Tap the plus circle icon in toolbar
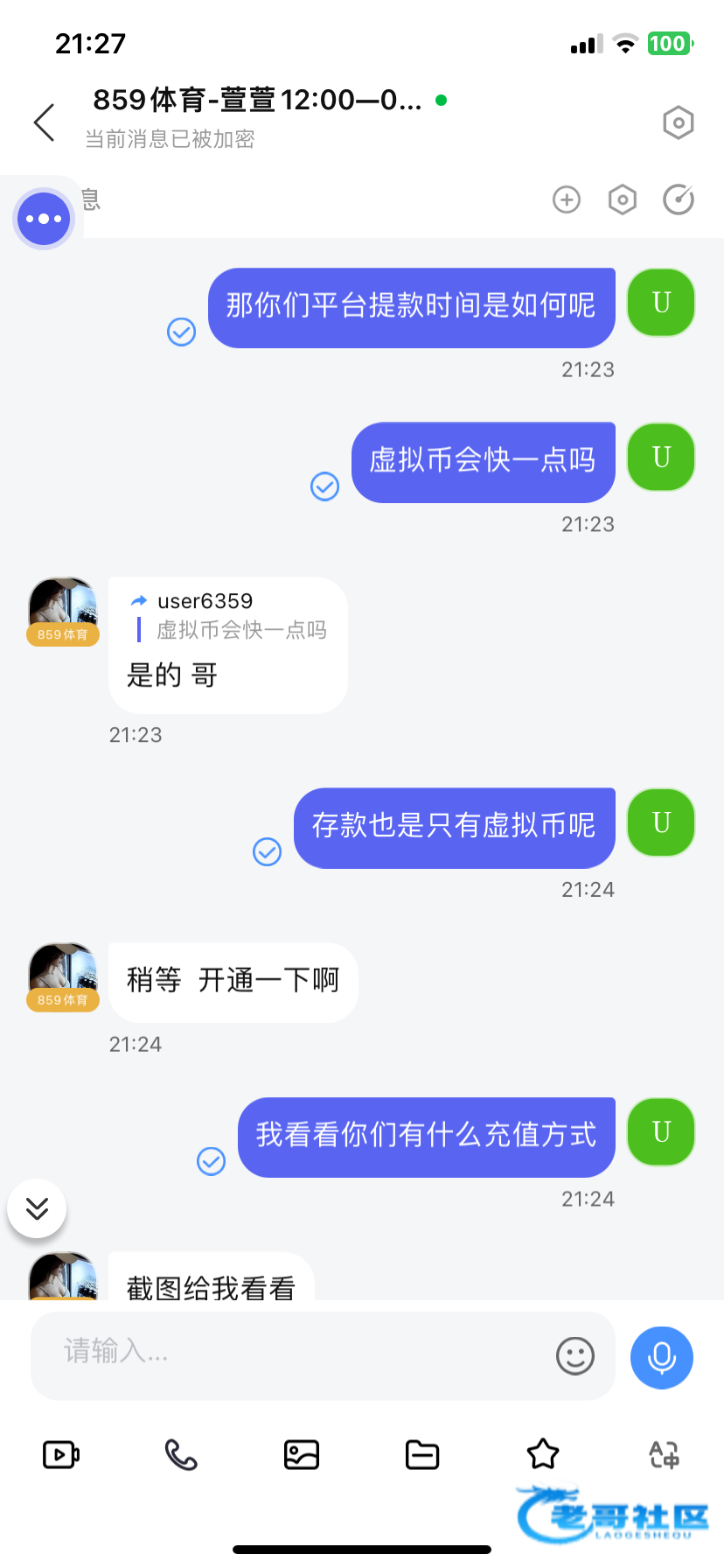Screen dimensions: 724x1568 click(567, 199)
